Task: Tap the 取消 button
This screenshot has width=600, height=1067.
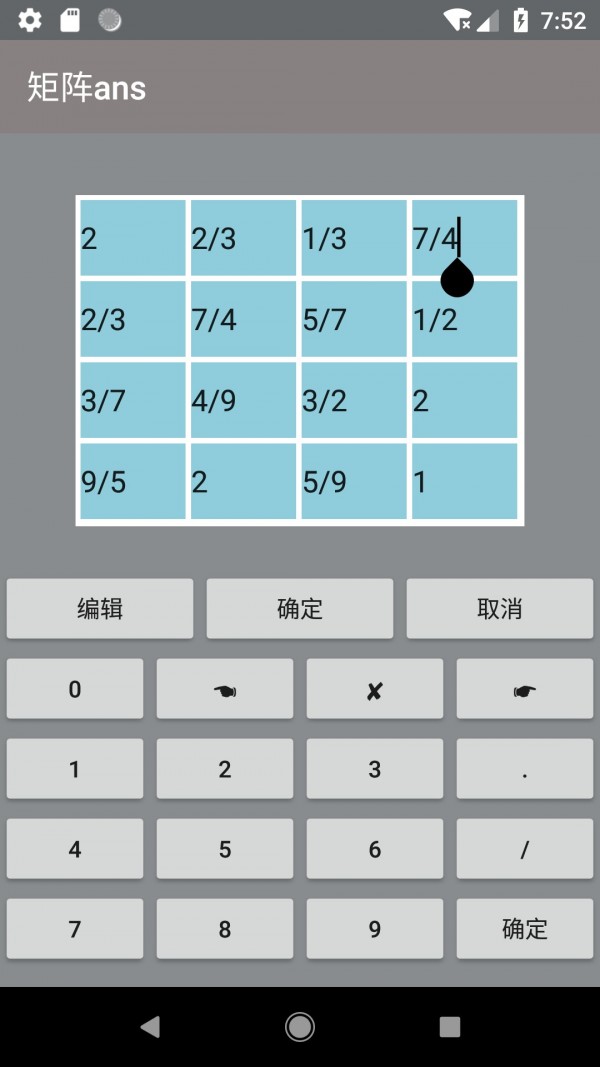Action: click(499, 608)
